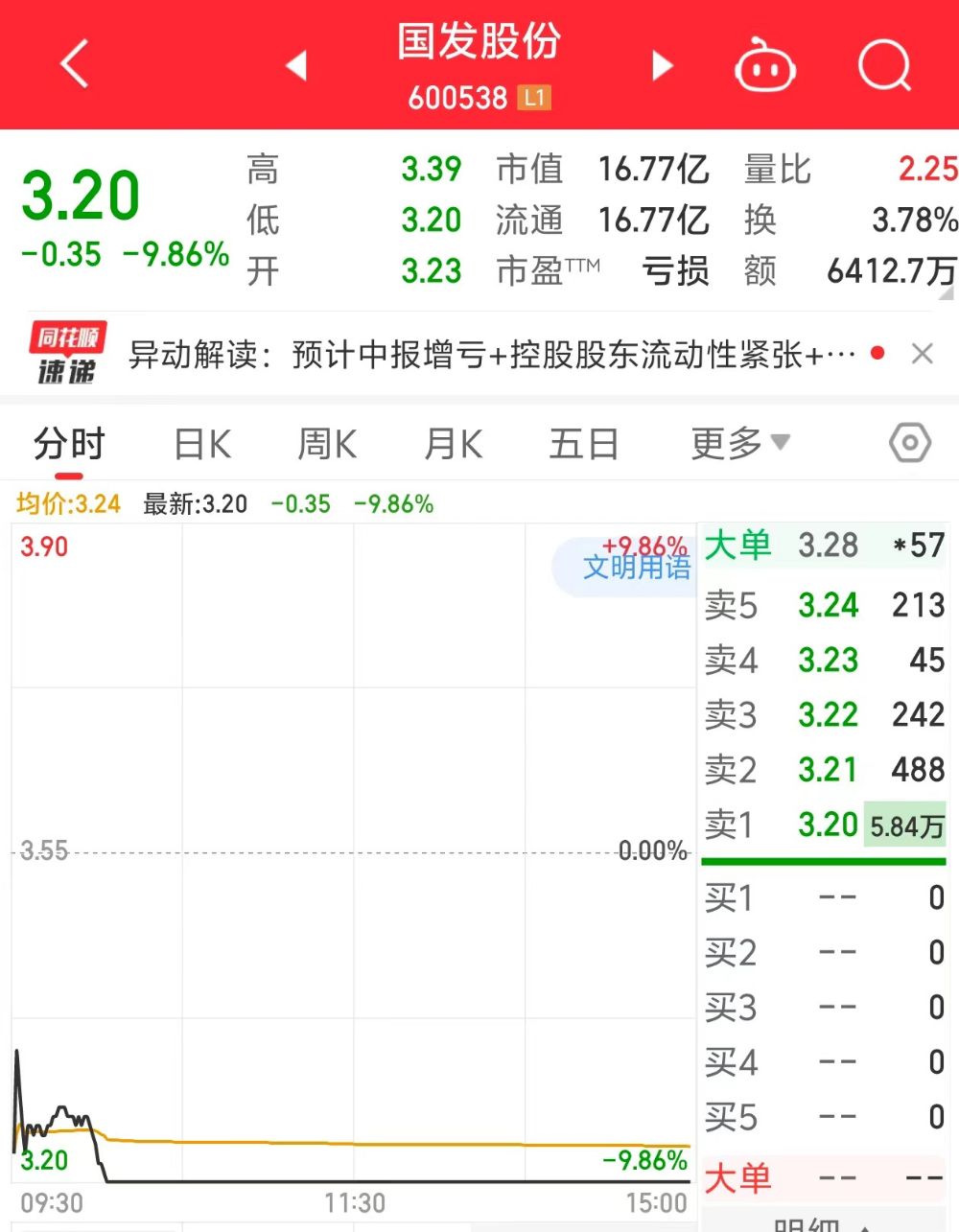Switch to the 周K tab
Screen dimensions: 959x1232
coord(327,445)
